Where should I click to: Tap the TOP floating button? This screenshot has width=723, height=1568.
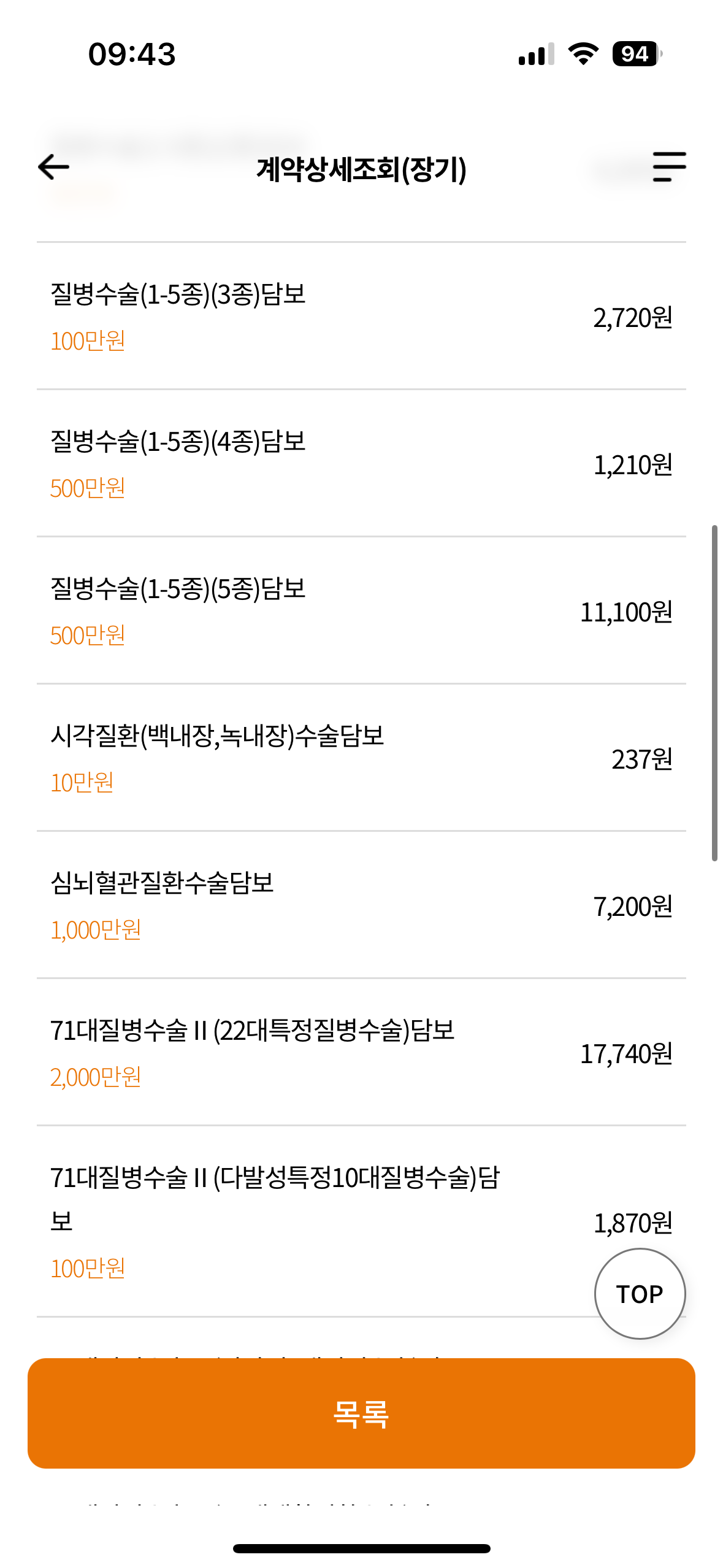tap(640, 1293)
